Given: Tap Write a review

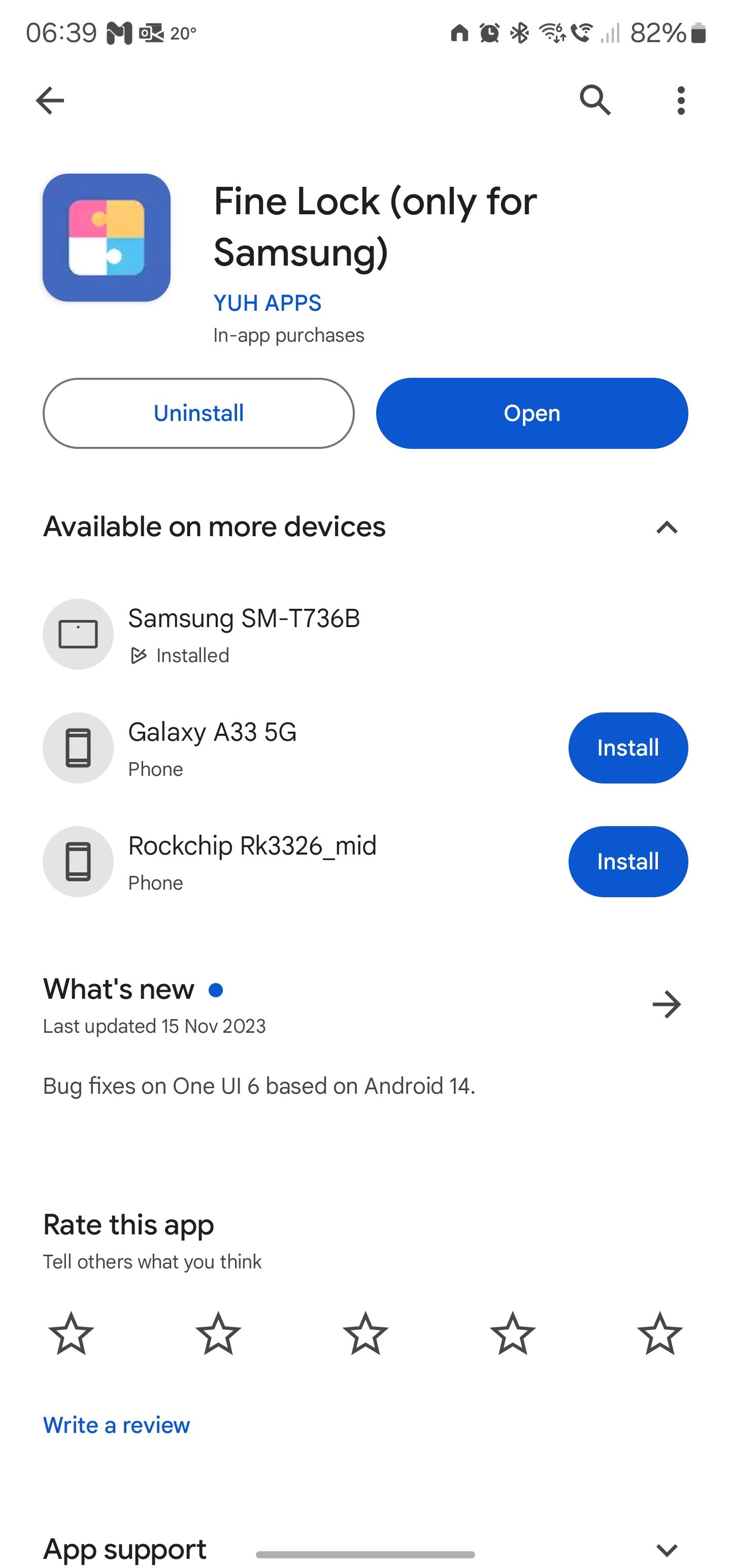Looking at the screenshot, I should coord(116,1424).
